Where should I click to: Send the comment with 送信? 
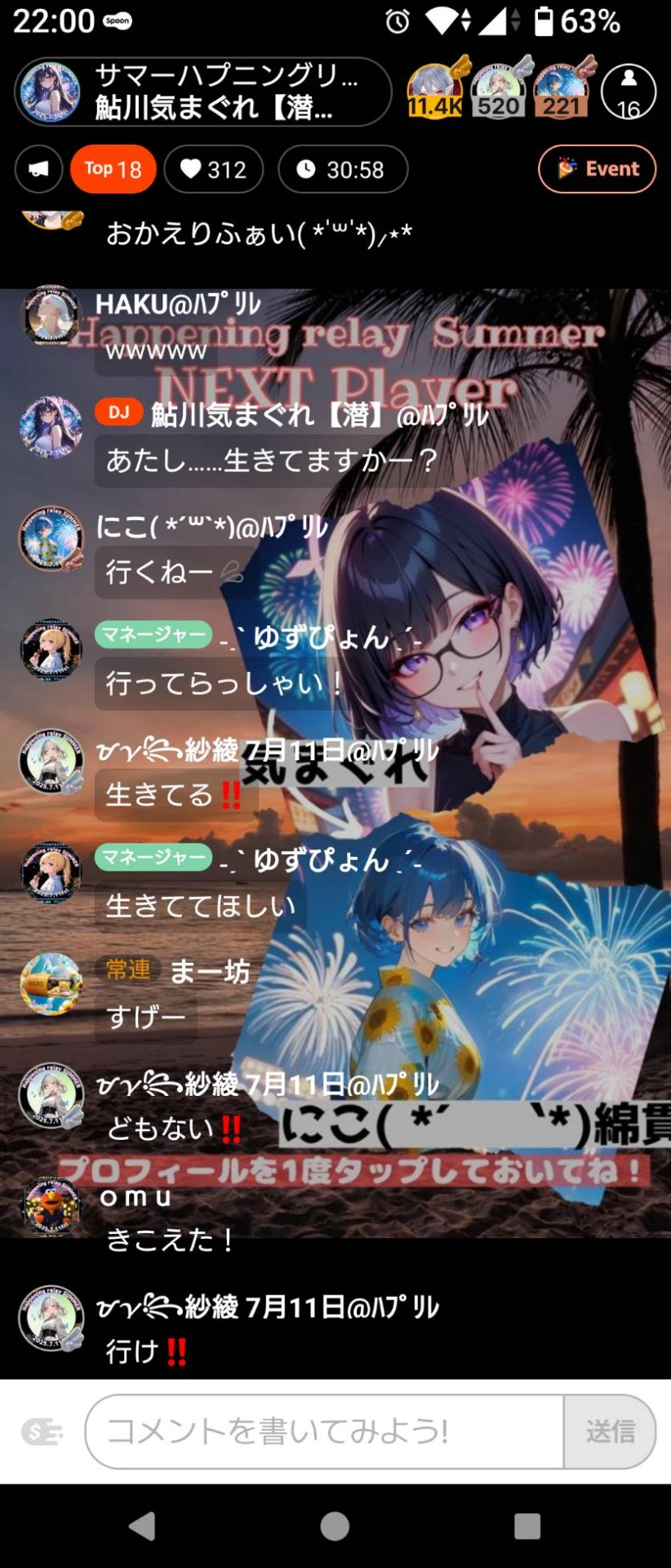610,1431
